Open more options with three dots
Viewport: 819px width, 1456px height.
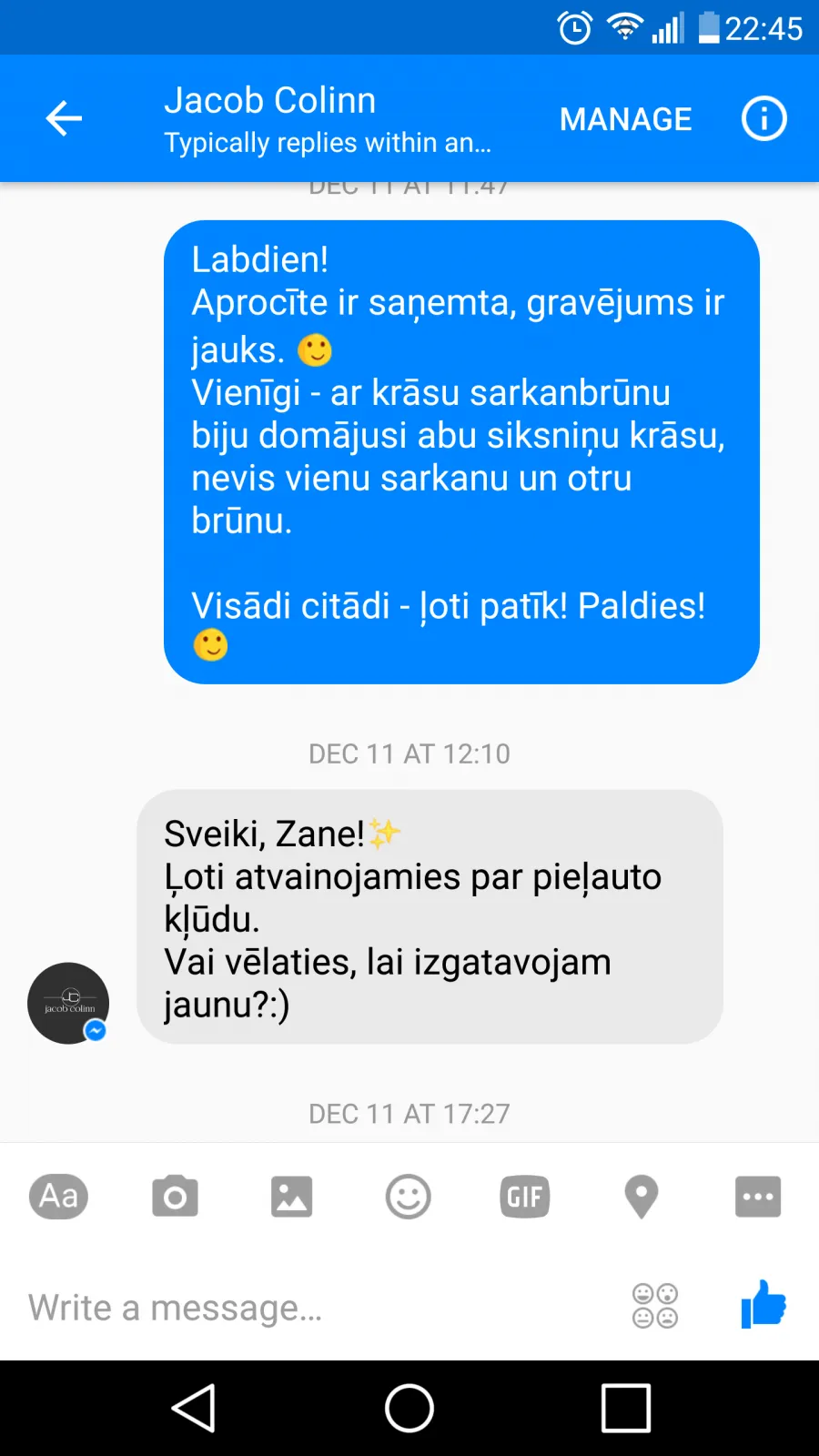pos(757,1196)
